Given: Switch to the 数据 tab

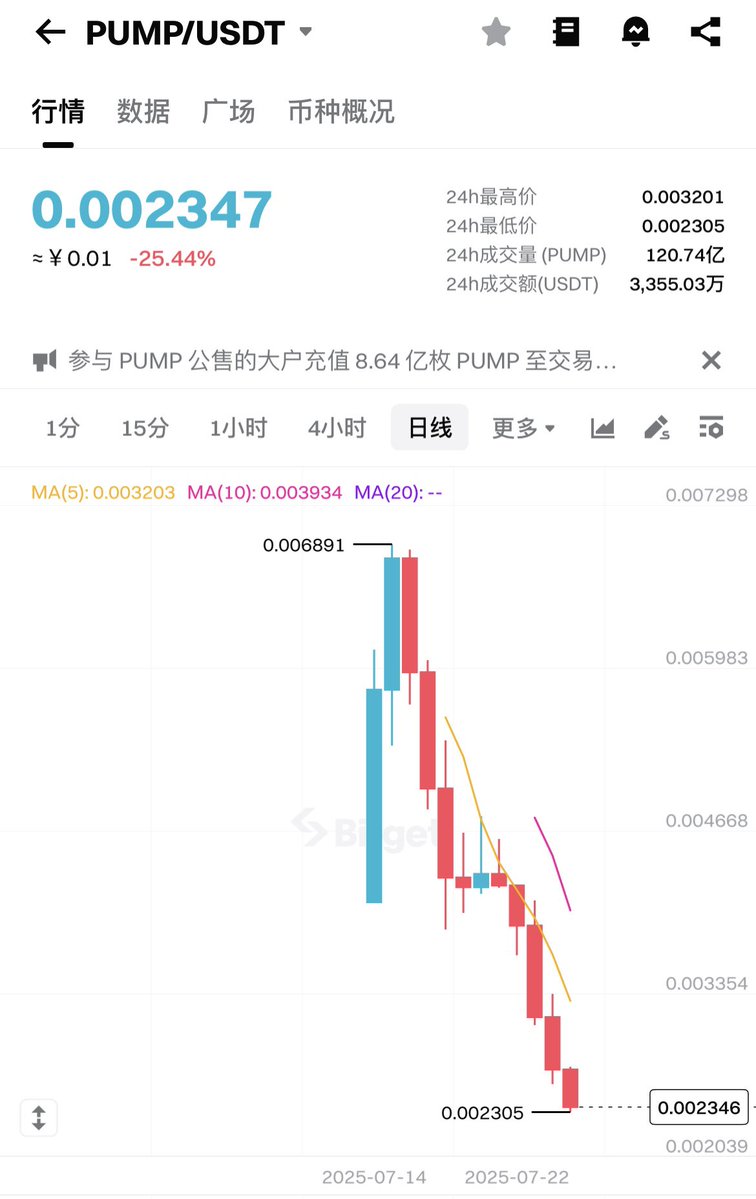Looking at the screenshot, I should 143,111.
